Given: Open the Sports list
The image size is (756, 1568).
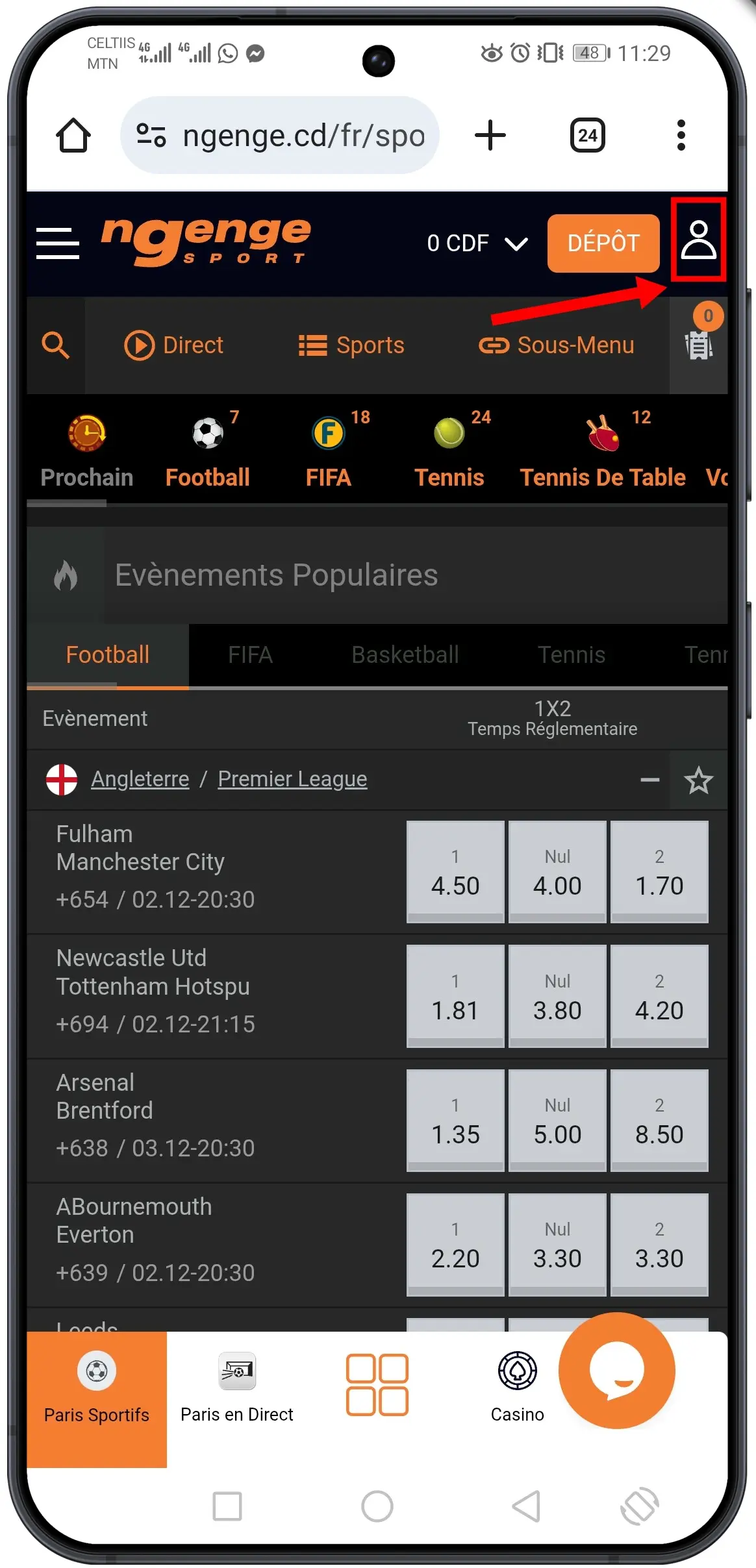Looking at the screenshot, I should (351, 345).
